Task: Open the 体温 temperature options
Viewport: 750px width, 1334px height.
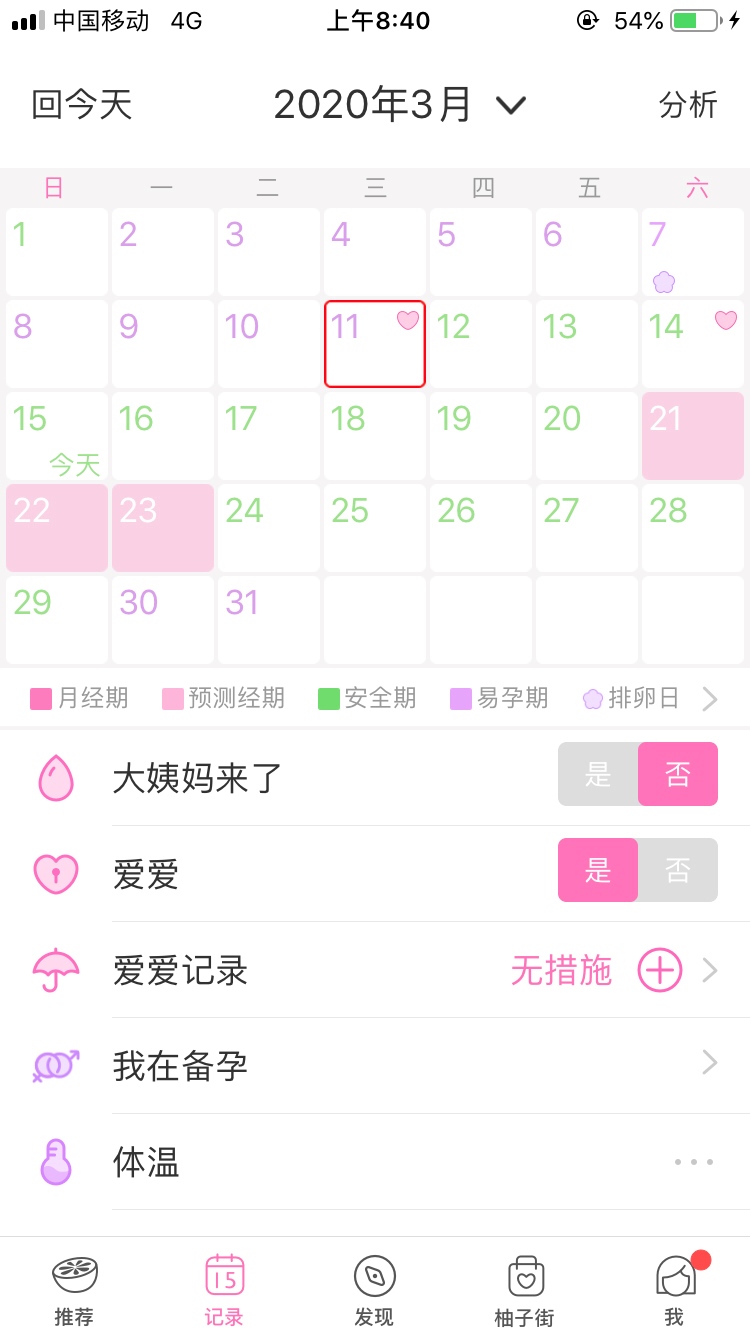Action: click(694, 1162)
